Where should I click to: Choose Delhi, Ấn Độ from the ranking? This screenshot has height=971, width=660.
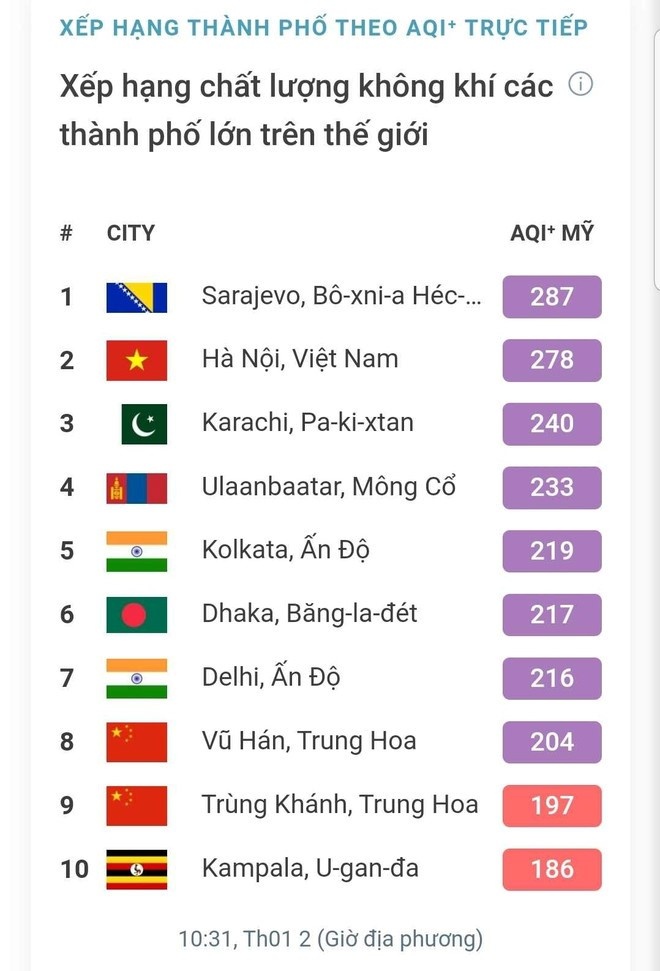271,677
